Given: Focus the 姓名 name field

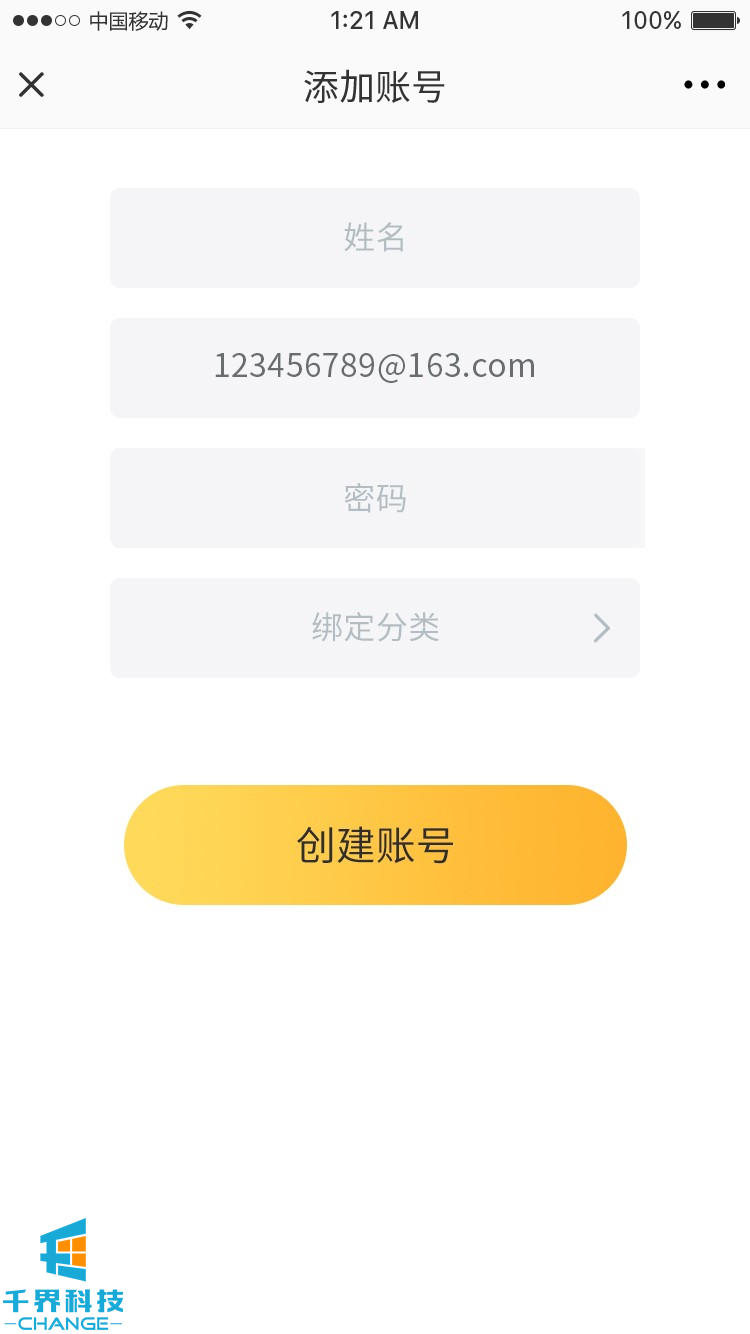Looking at the screenshot, I should [375, 238].
